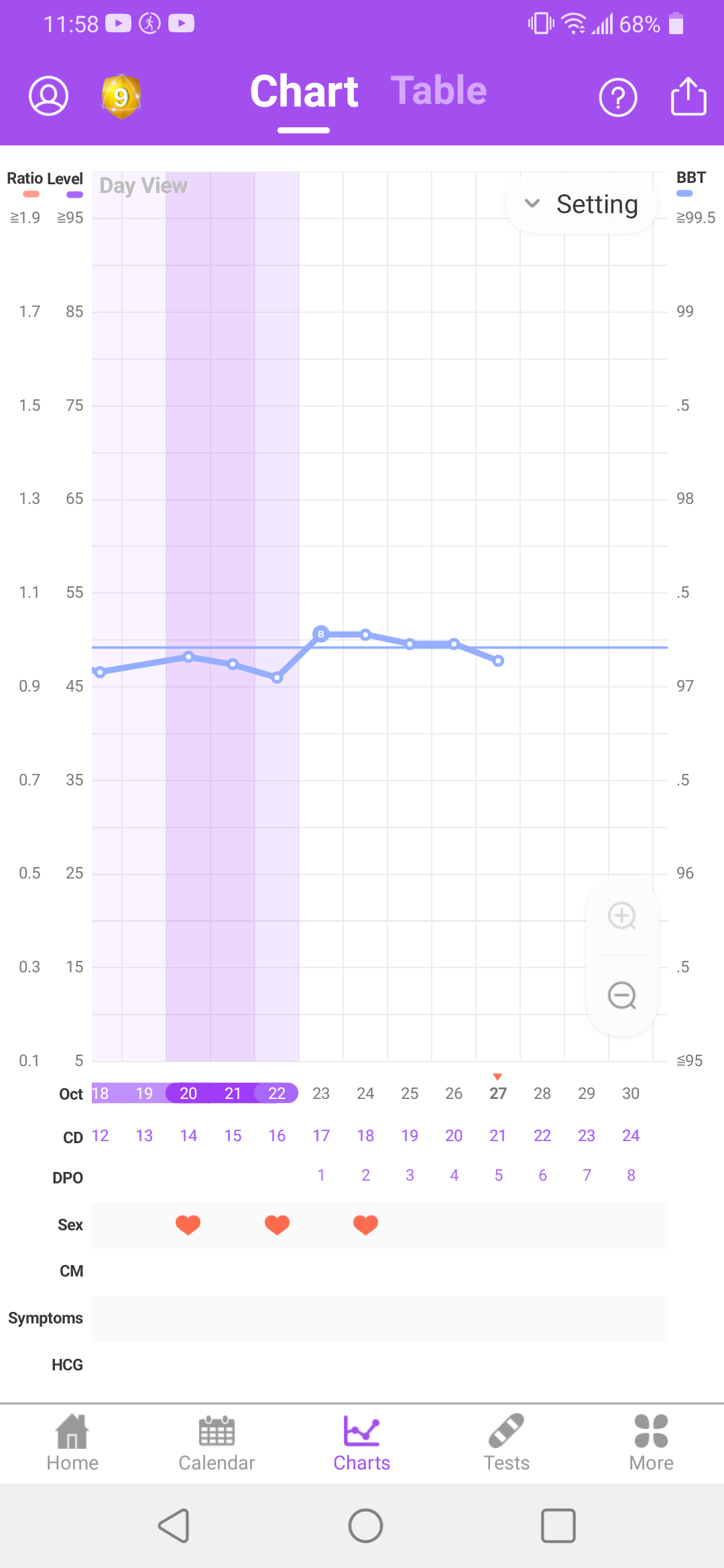The height and width of the screenshot is (1568, 724).
Task: Expand the Setting dropdown
Action: click(581, 204)
